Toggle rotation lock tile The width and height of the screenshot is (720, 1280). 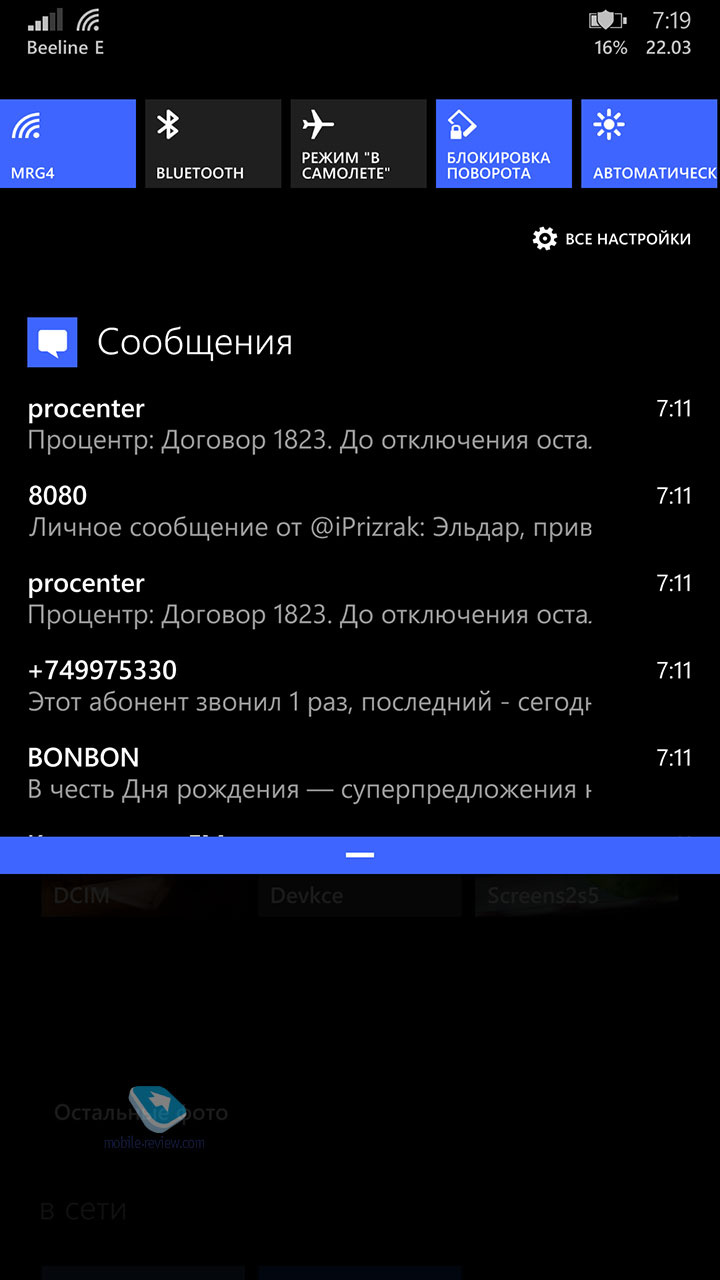(504, 143)
